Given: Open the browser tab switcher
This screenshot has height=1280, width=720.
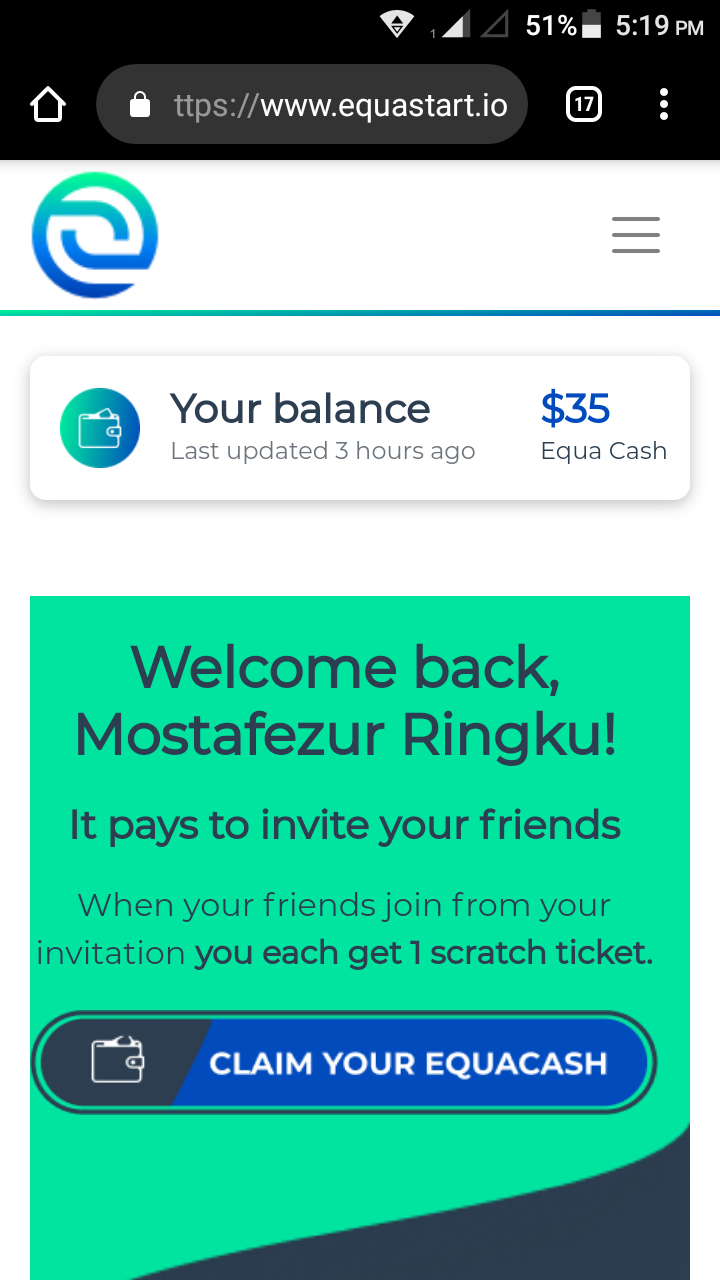Looking at the screenshot, I should click(584, 104).
